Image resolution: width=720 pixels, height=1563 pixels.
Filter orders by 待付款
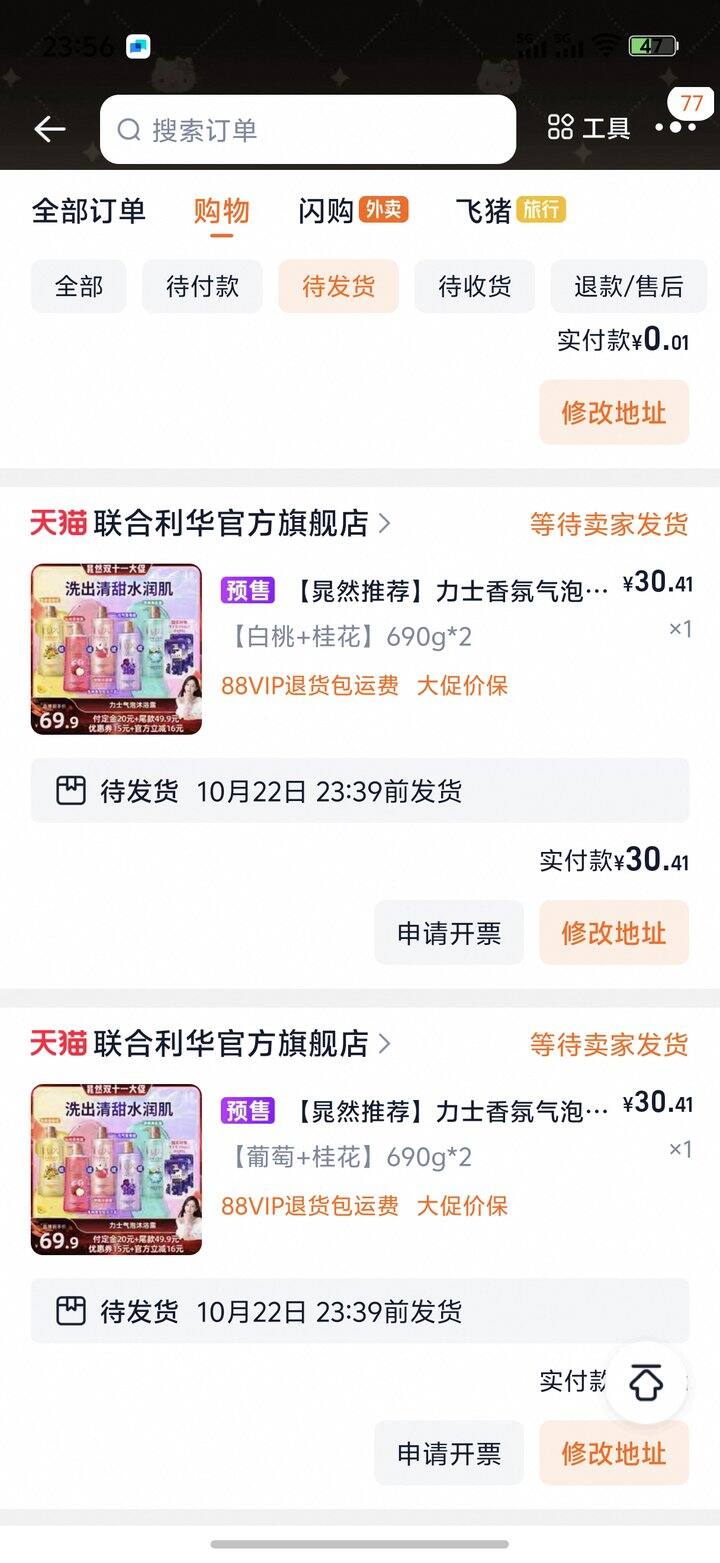202,287
